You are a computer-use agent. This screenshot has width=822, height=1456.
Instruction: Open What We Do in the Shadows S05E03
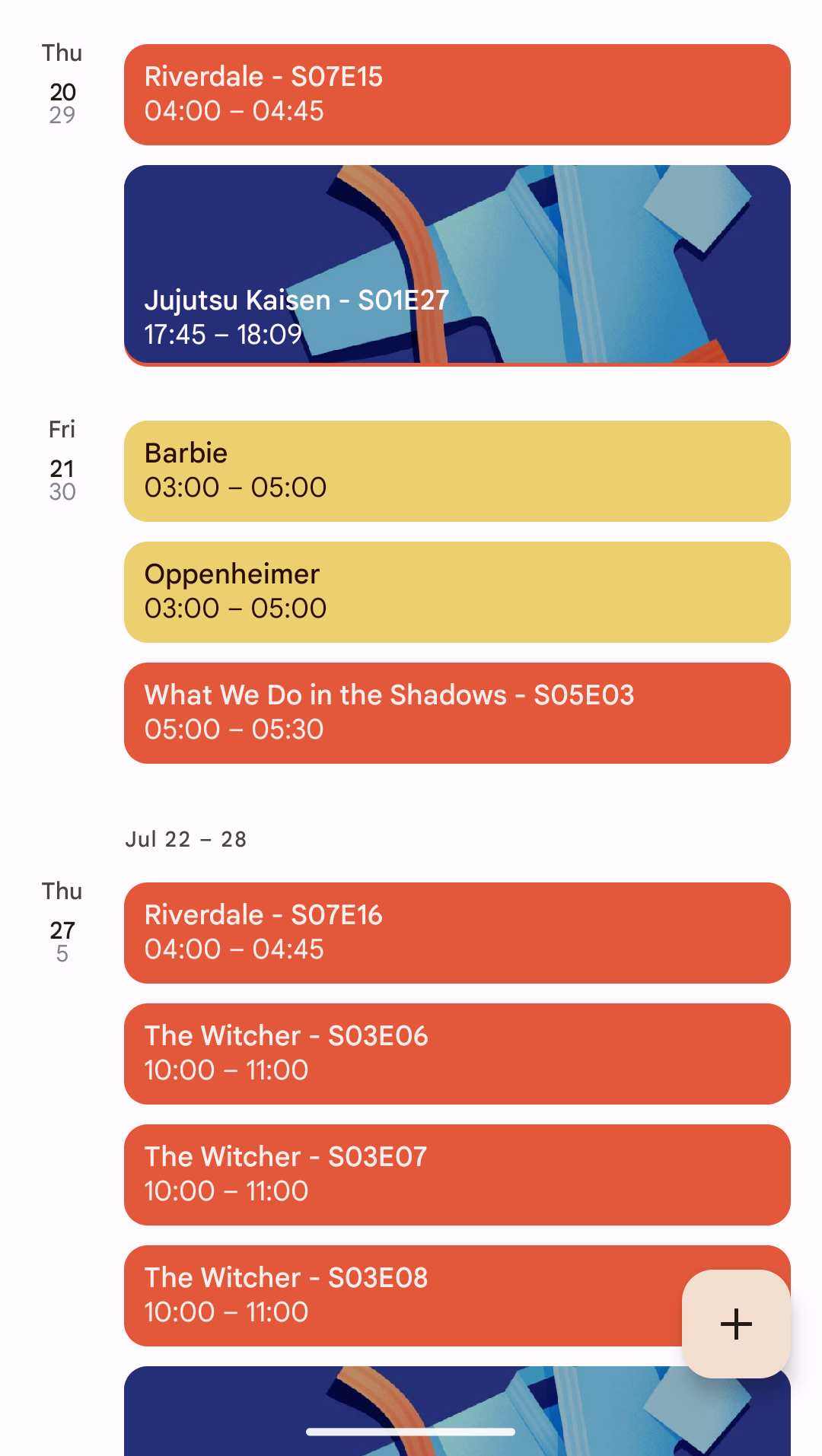click(x=457, y=713)
